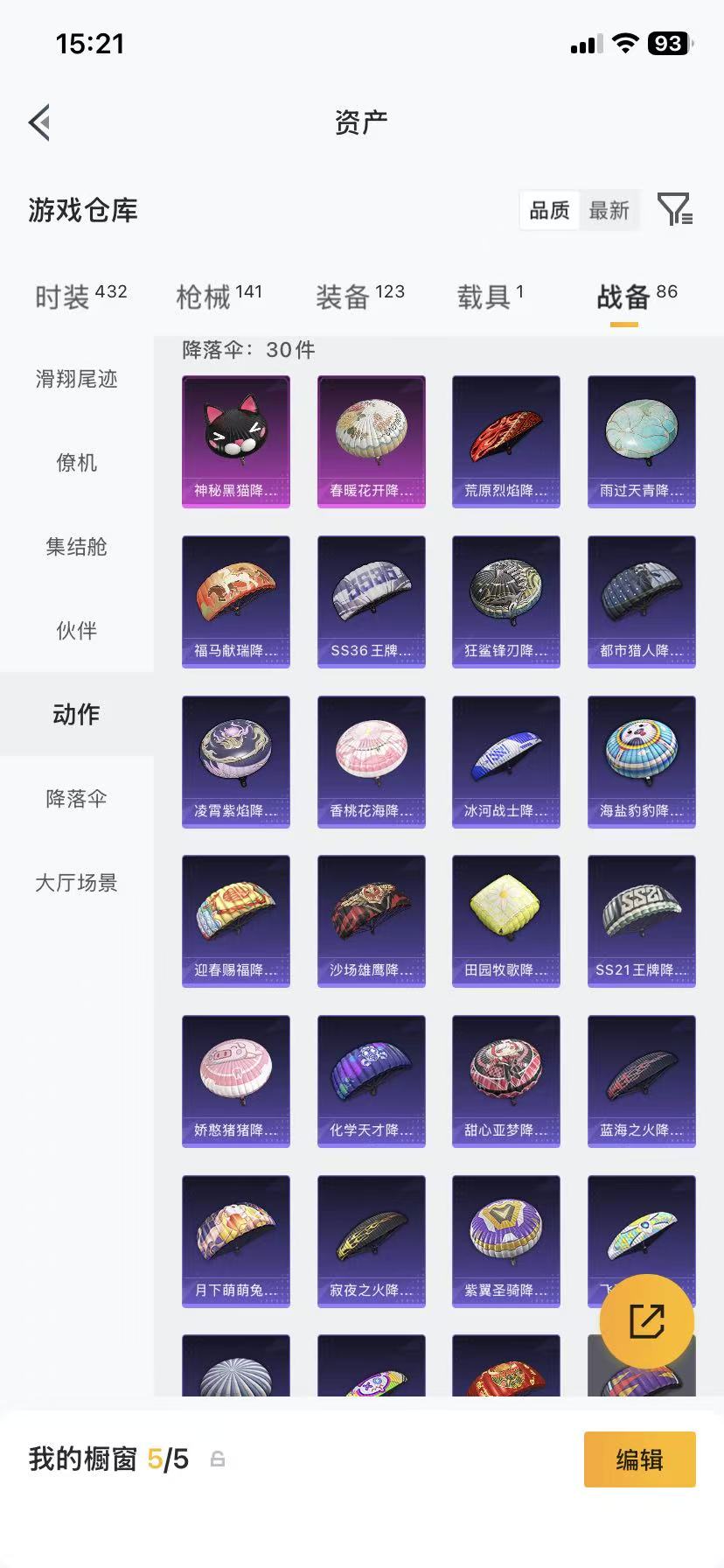724x1568 pixels.
Task: Tap the back arrow on the 资产 page
Action: tap(37, 122)
